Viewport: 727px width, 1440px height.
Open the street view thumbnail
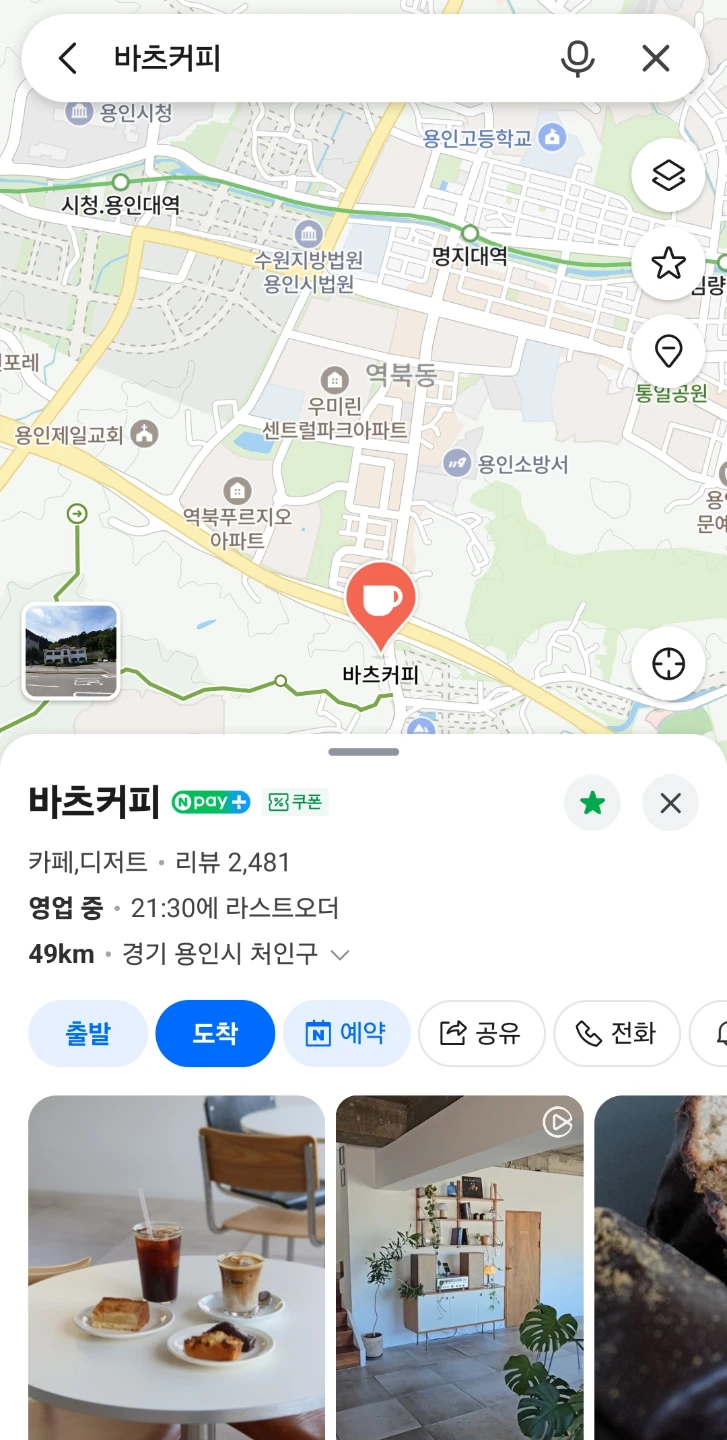click(x=71, y=651)
